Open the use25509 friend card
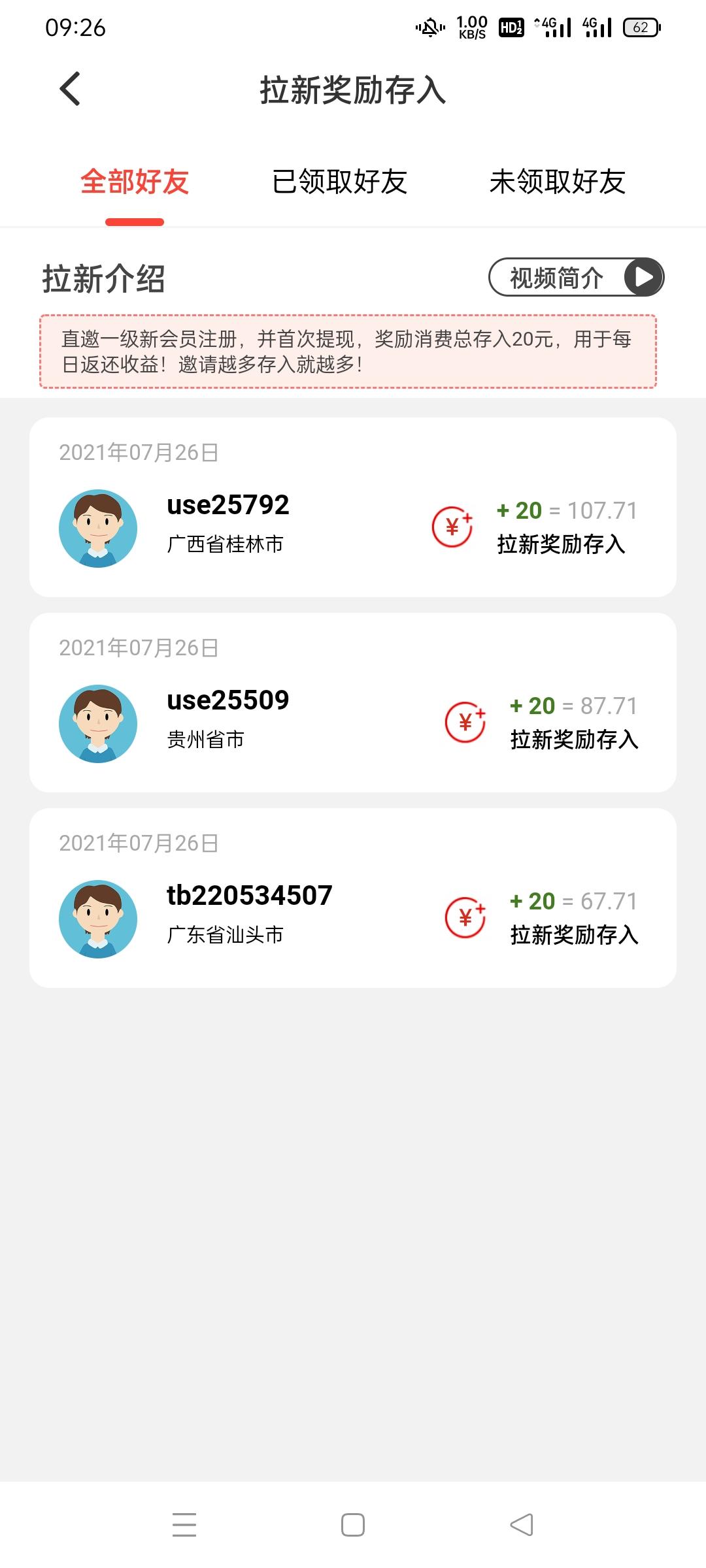The height and width of the screenshot is (1568, 706). coord(353,702)
